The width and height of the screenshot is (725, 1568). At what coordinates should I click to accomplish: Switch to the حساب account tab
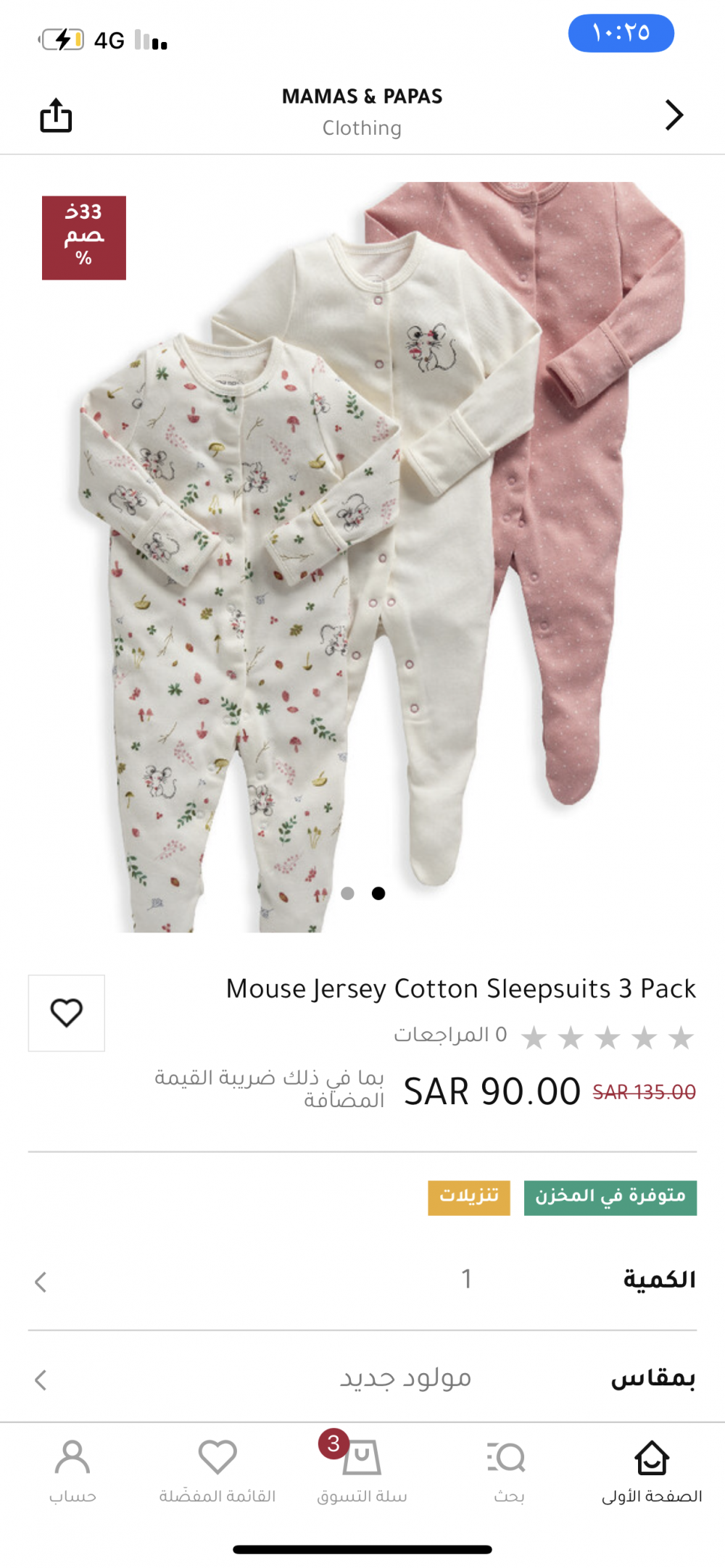point(72,1471)
